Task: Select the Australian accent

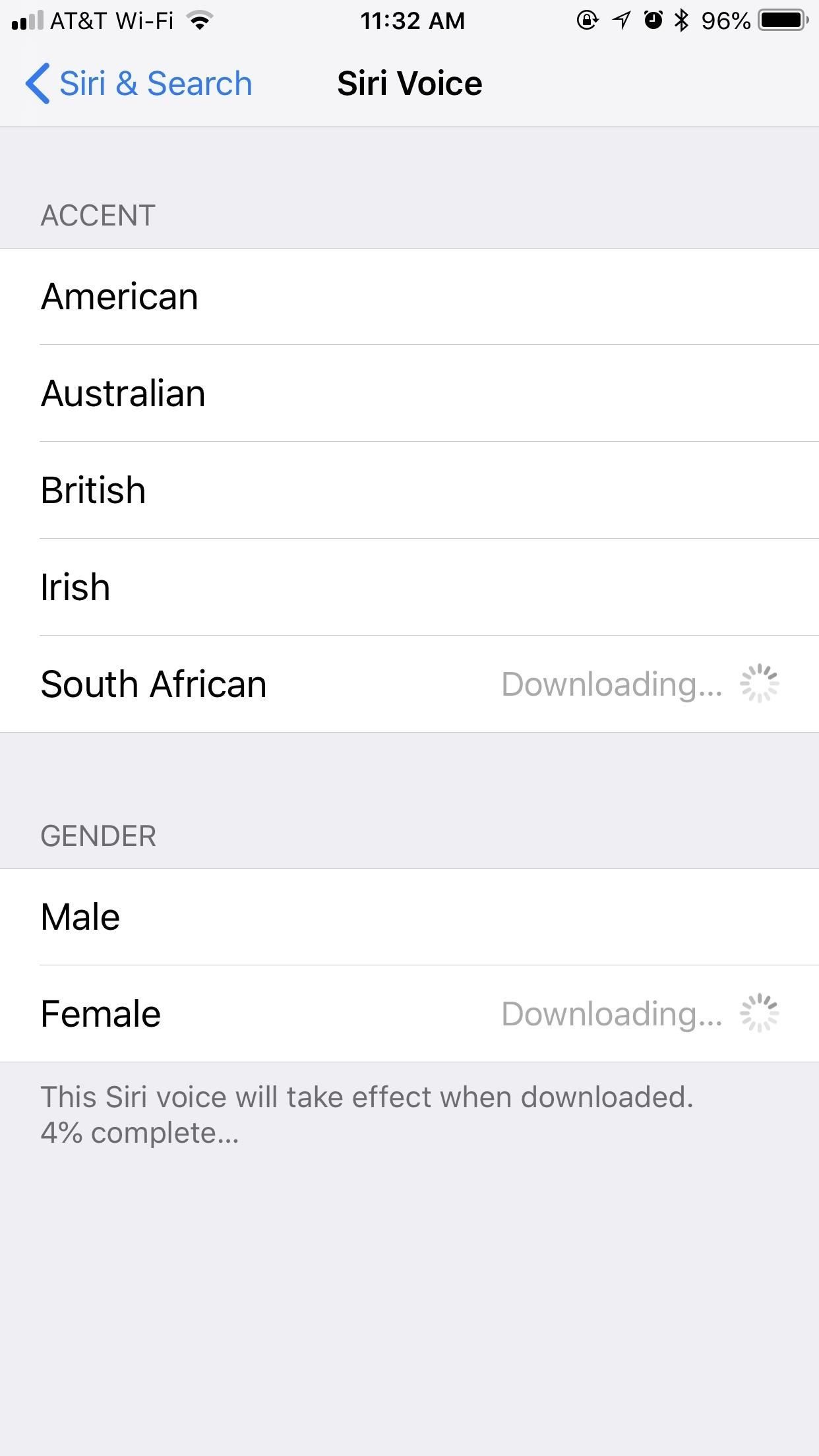Action: tap(123, 393)
